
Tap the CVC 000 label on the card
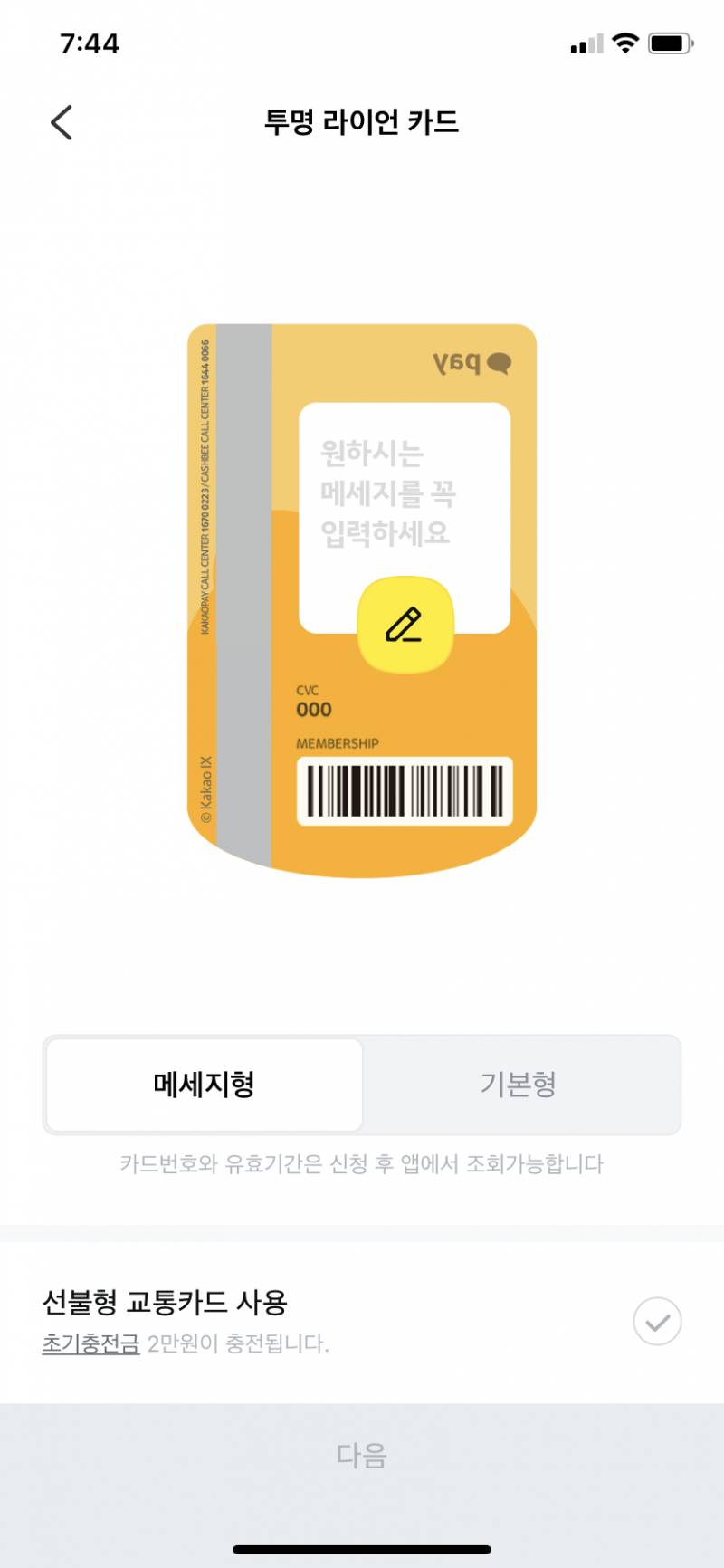coord(312,701)
